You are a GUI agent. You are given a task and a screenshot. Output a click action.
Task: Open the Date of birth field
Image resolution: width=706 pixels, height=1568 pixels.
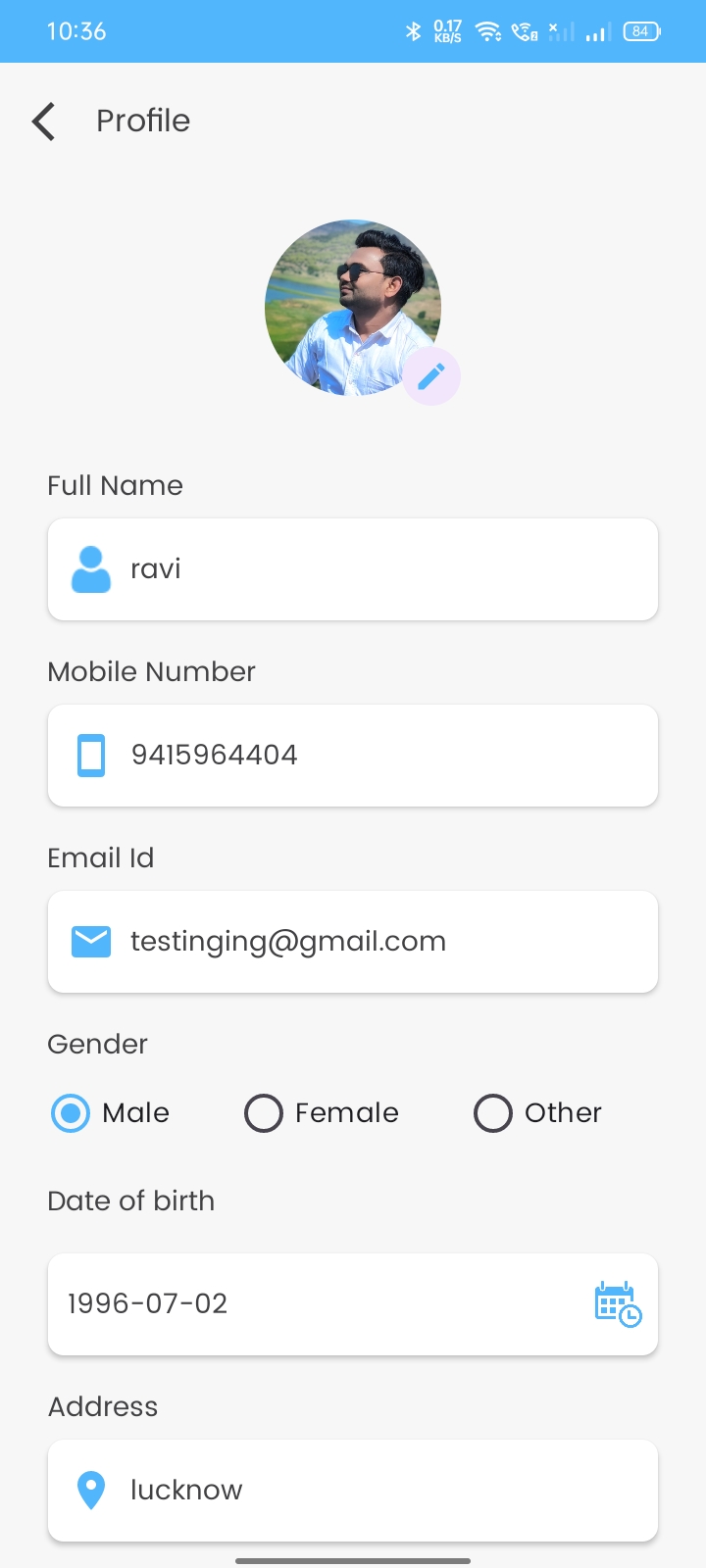(353, 1304)
